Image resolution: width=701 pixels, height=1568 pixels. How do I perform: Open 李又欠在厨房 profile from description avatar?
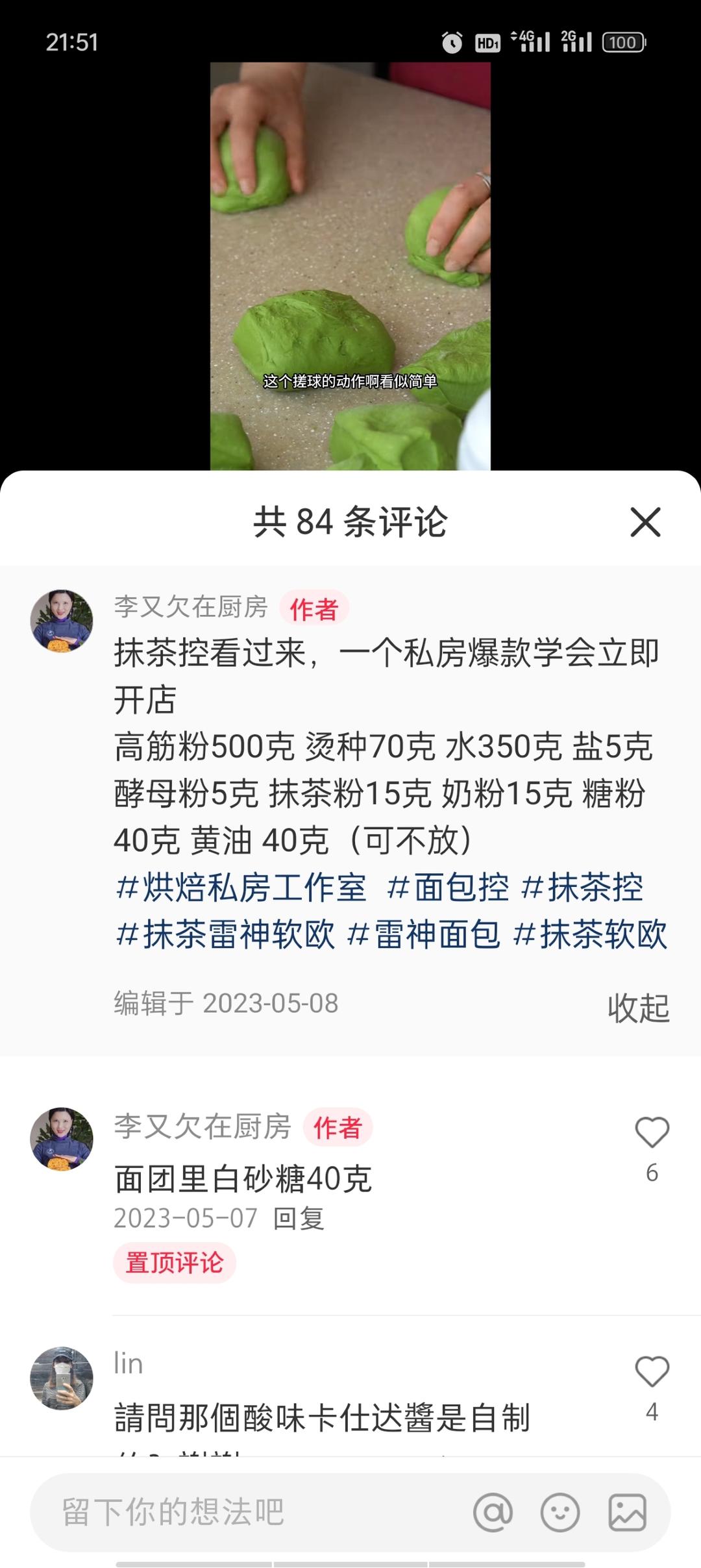tap(62, 621)
